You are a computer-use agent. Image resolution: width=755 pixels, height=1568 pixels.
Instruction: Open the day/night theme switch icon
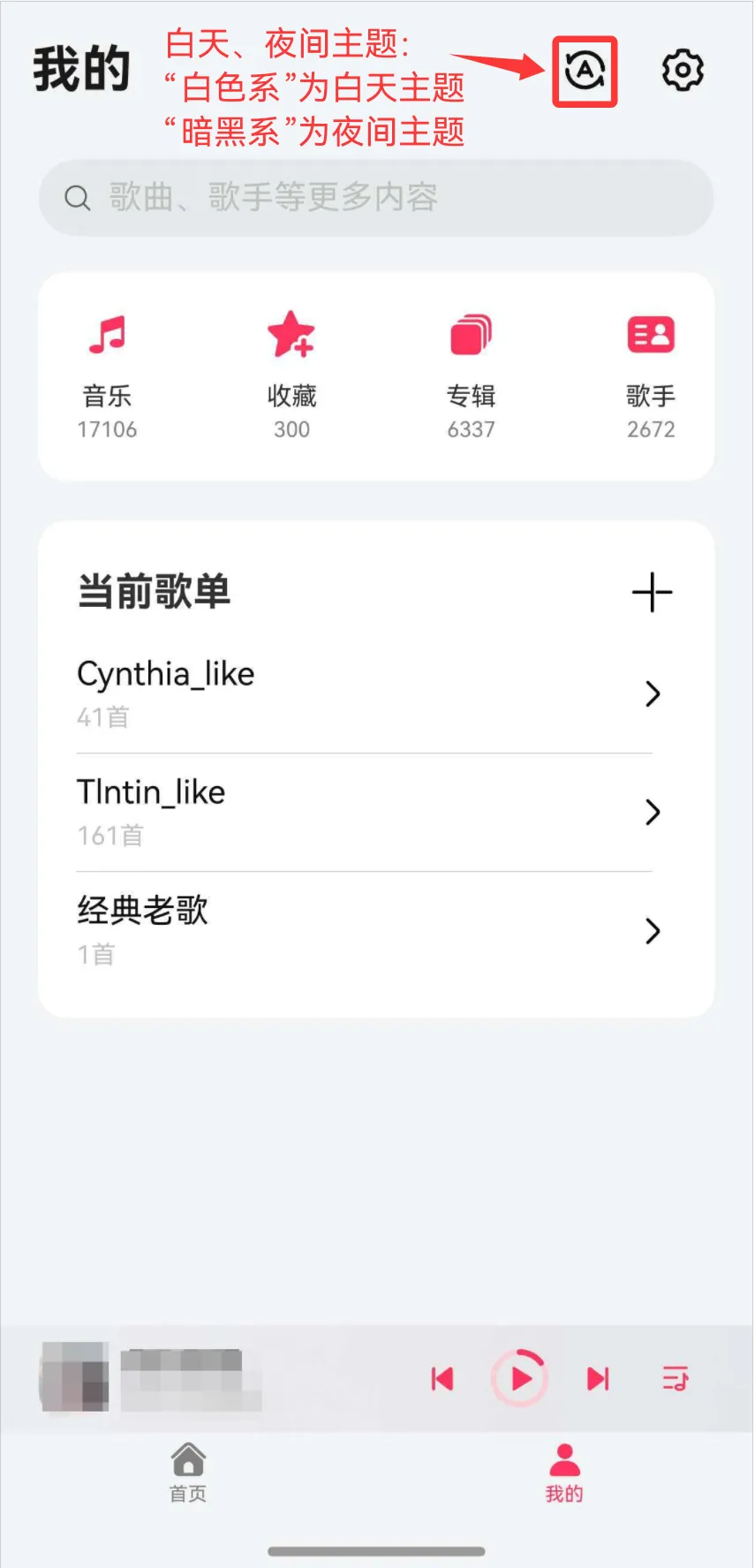pyautogui.click(x=585, y=71)
